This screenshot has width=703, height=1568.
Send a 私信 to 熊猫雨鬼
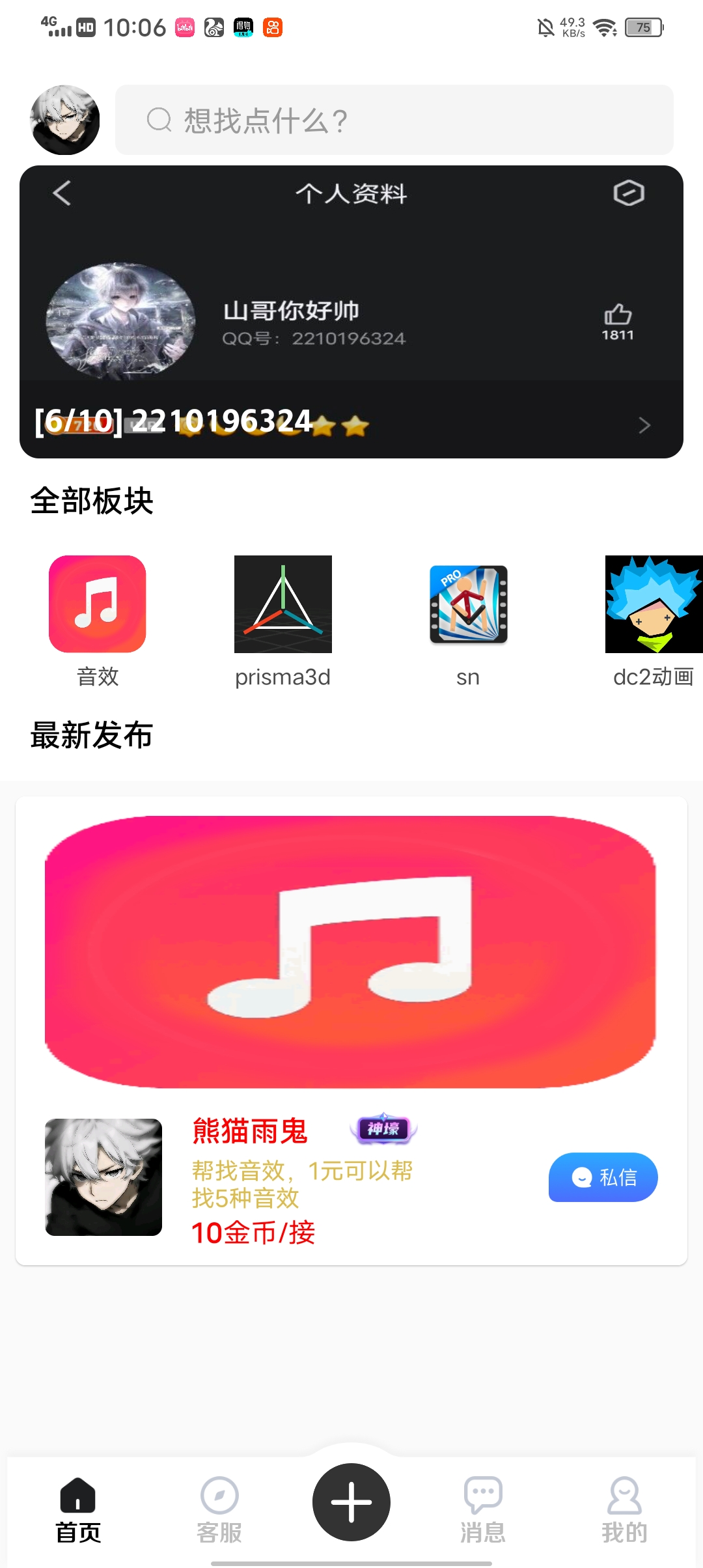(x=603, y=1177)
